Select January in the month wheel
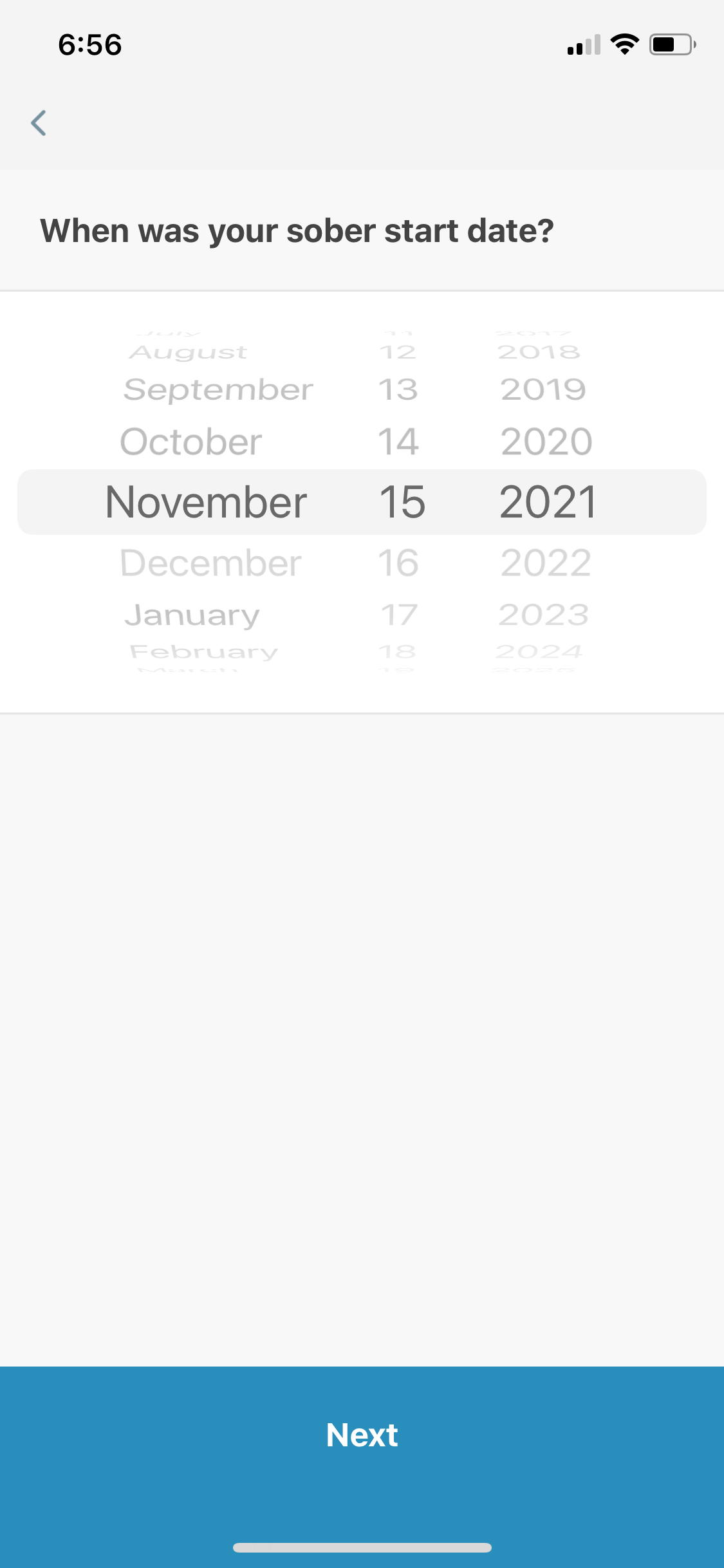The width and height of the screenshot is (724, 1568). tap(192, 615)
